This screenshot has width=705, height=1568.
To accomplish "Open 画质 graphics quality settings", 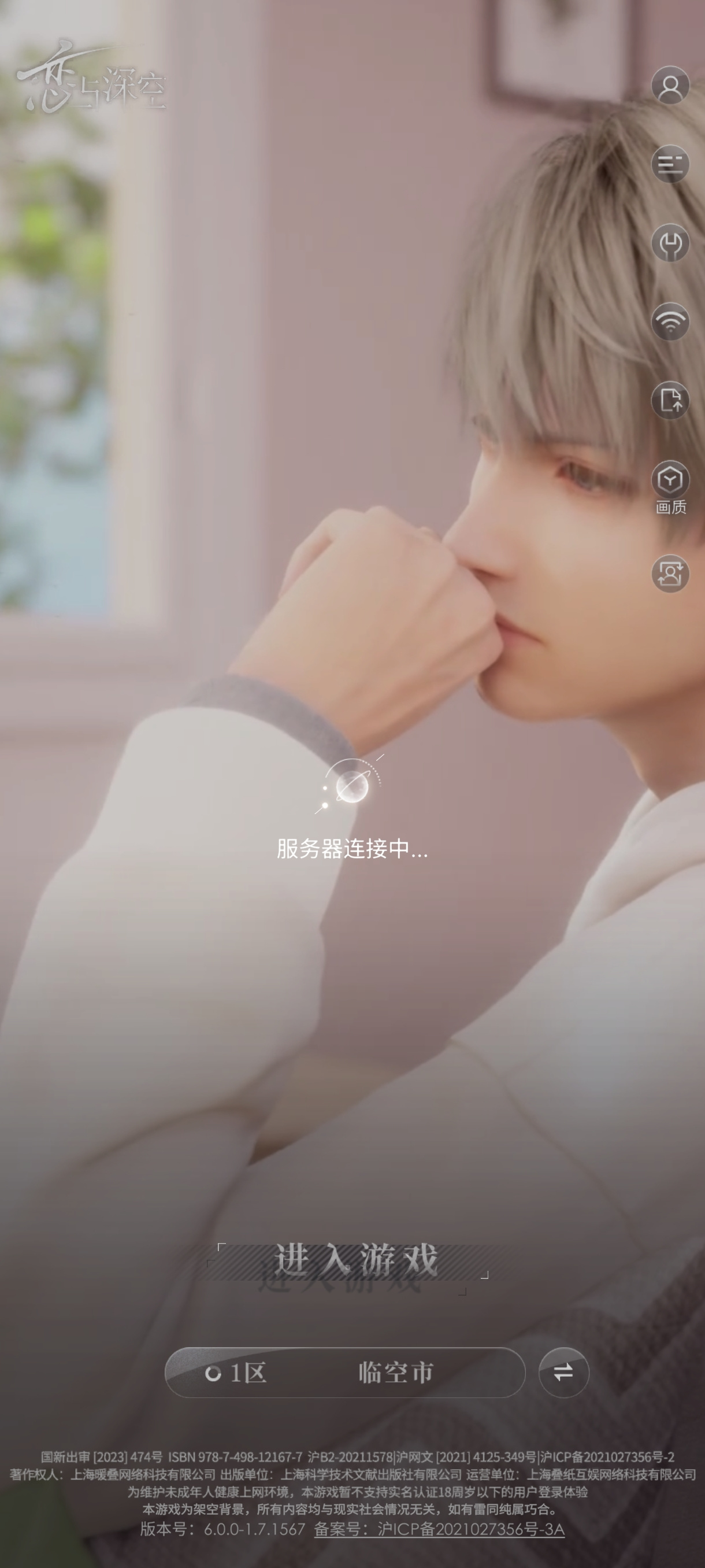I will coord(670,487).
